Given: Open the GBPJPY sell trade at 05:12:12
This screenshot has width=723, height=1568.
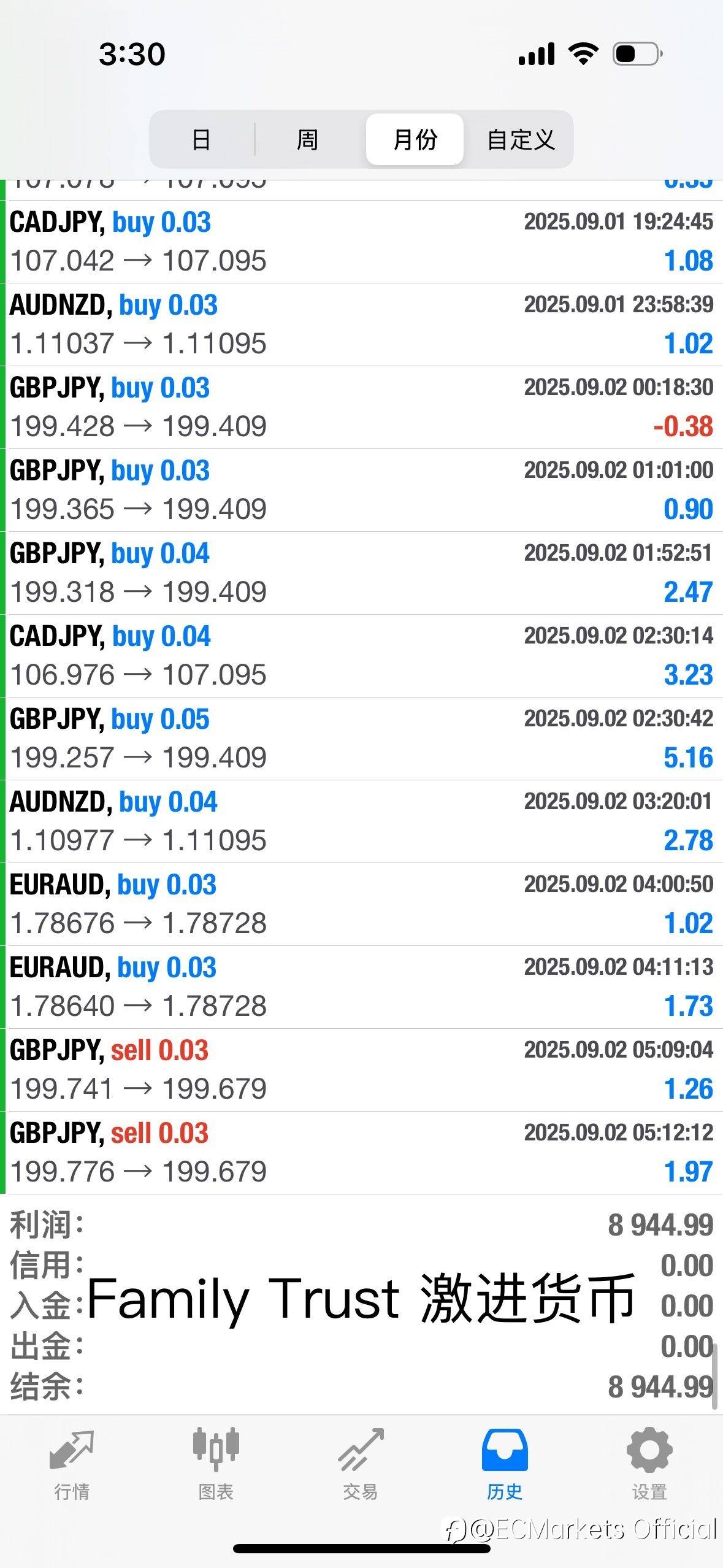Looking at the screenshot, I should coord(362,1153).
